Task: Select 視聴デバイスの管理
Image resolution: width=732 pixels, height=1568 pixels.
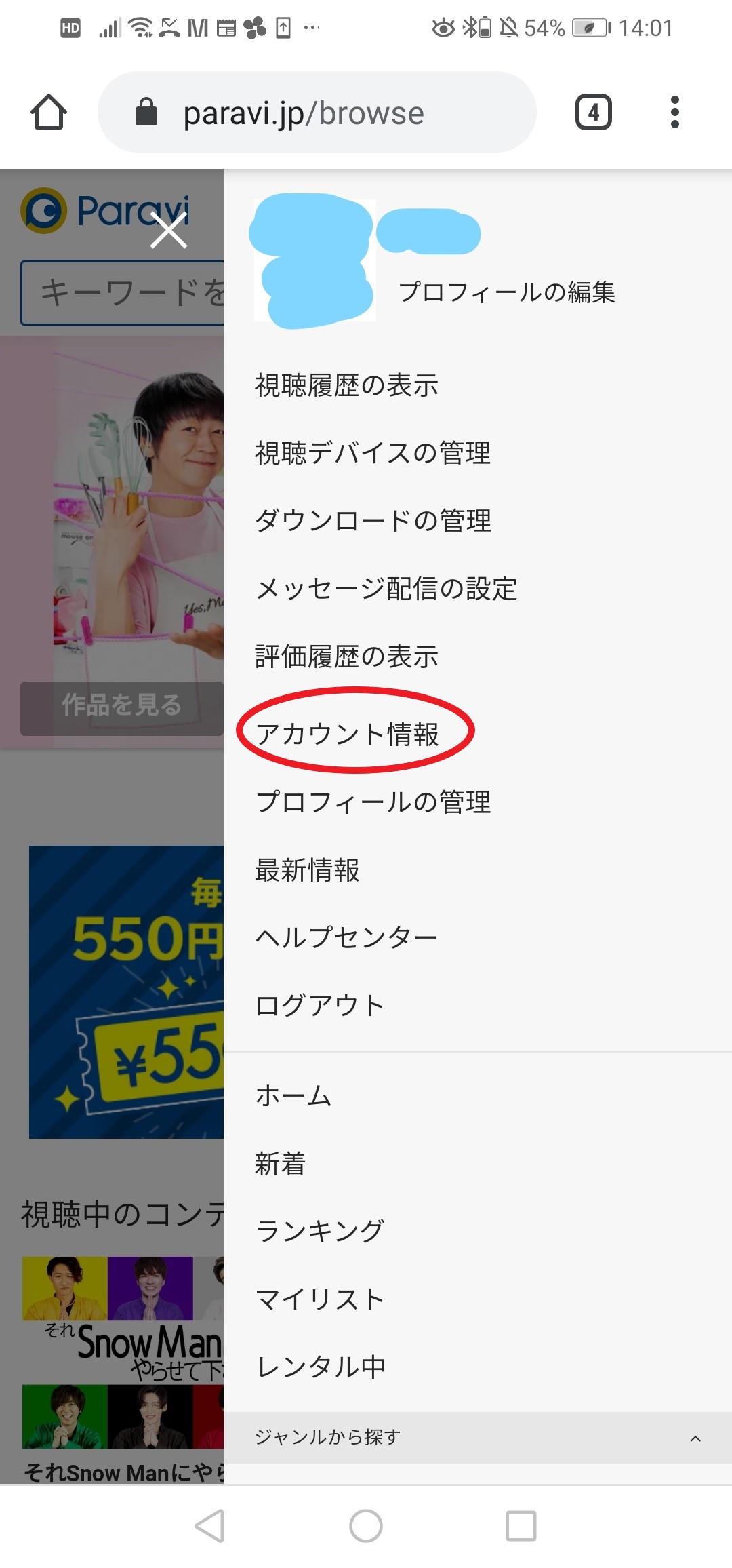Action: click(373, 453)
